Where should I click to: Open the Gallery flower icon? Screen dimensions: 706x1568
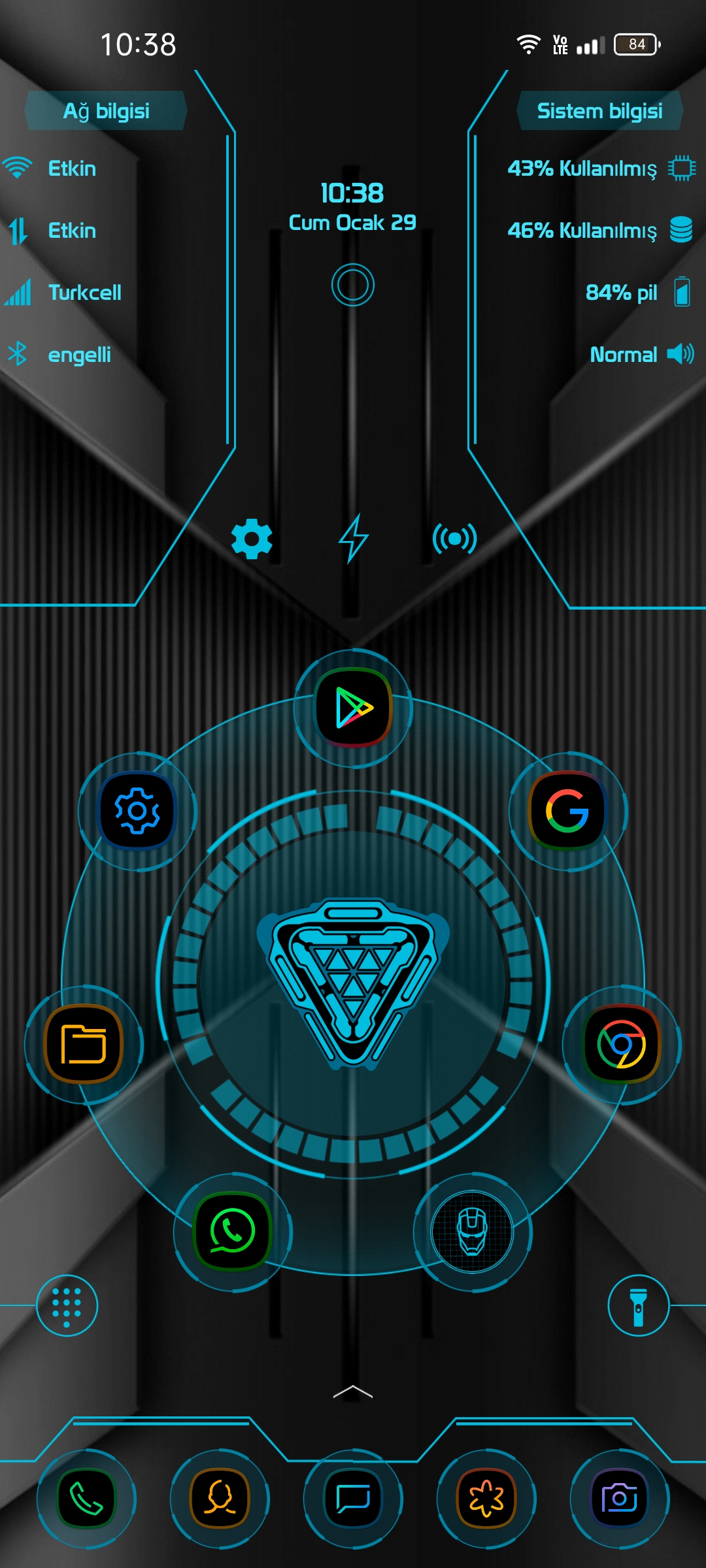tap(486, 1498)
